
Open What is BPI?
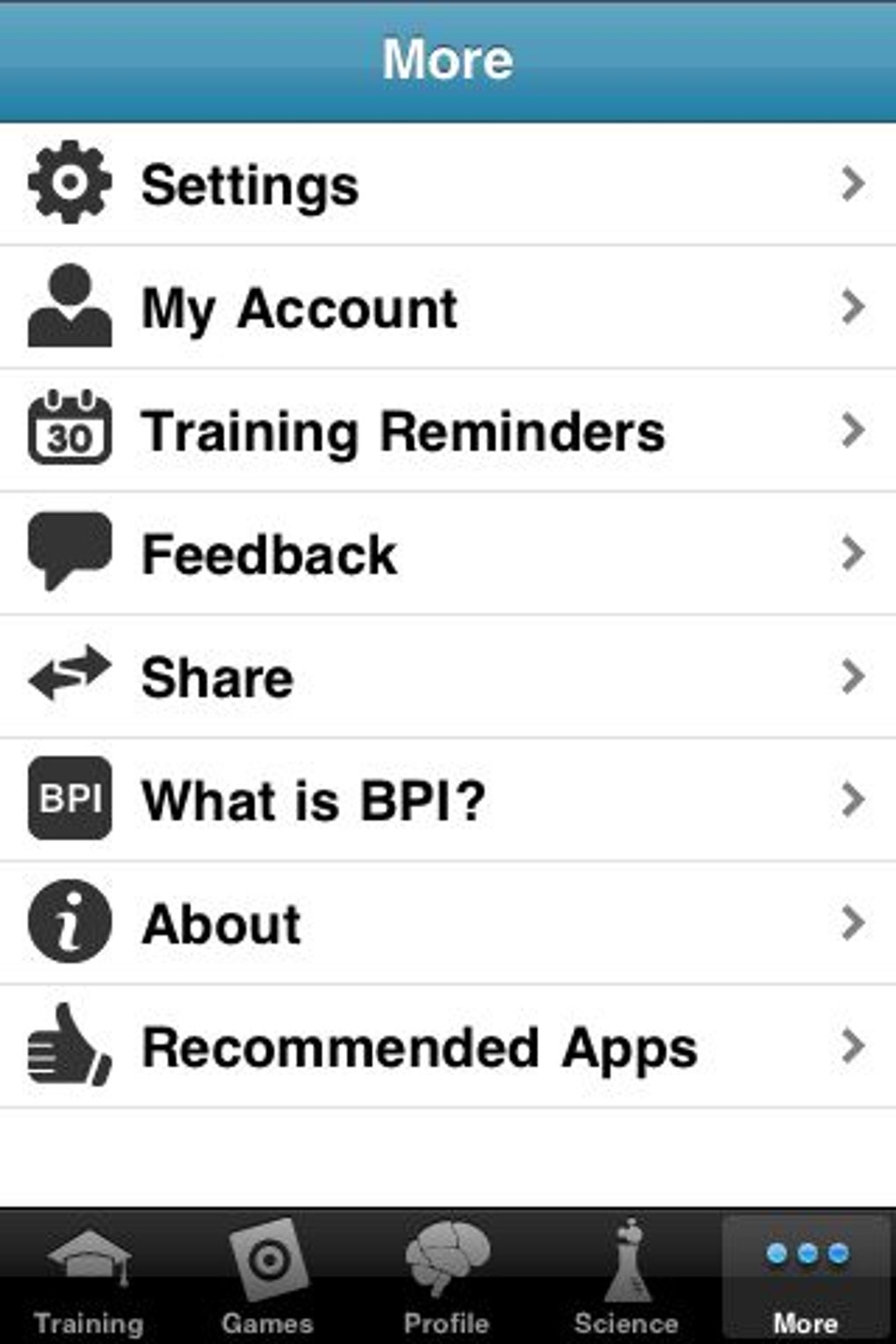(448, 799)
